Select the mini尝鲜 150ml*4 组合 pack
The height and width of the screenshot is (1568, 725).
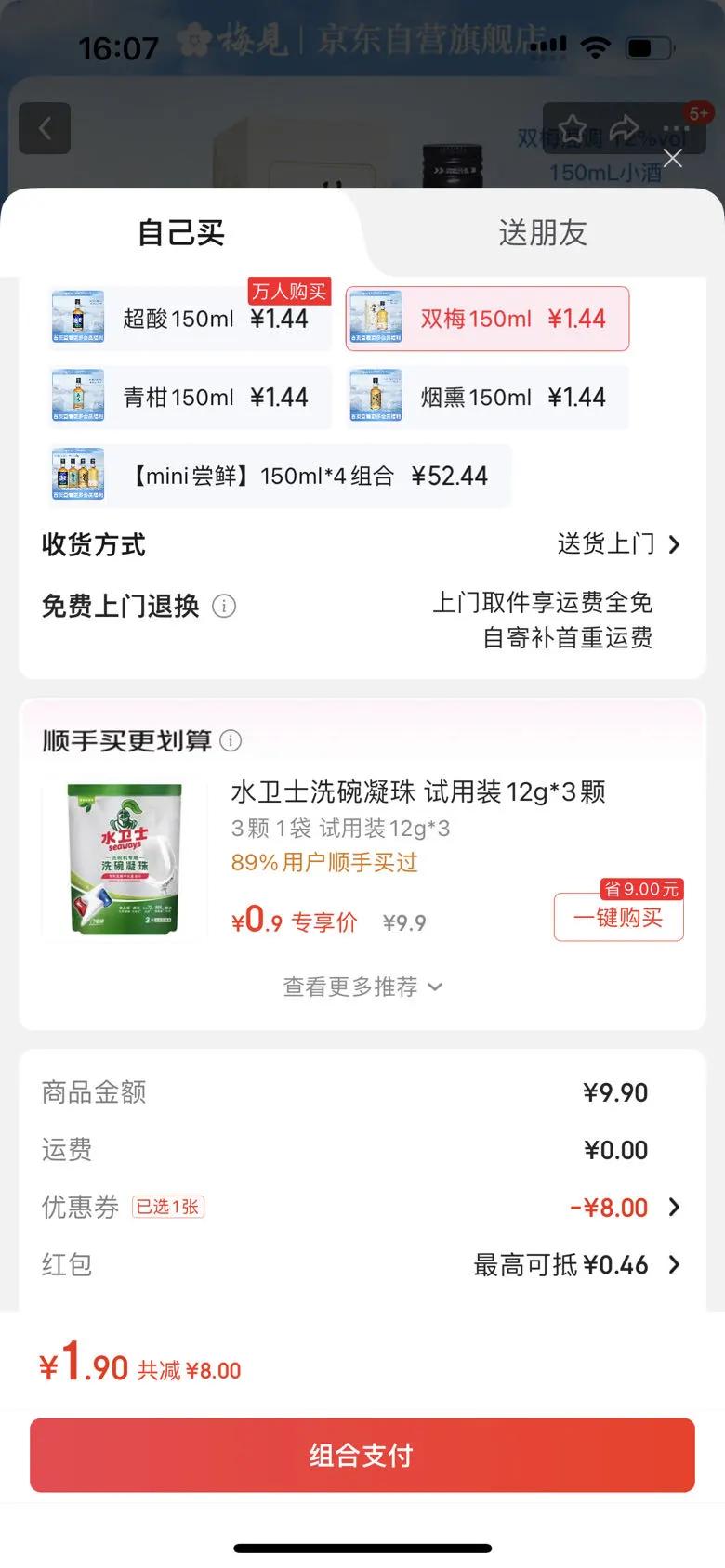click(279, 477)
